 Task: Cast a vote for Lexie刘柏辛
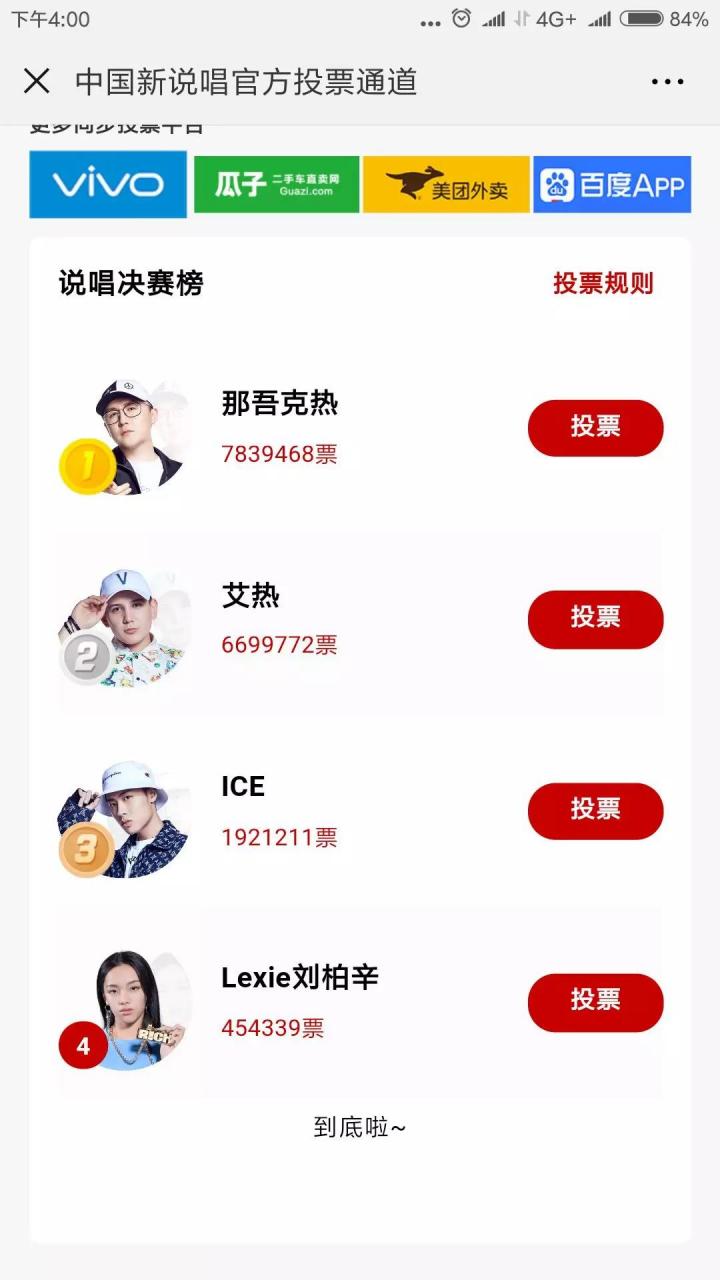pyautogui.click(x=595, y=1002)
